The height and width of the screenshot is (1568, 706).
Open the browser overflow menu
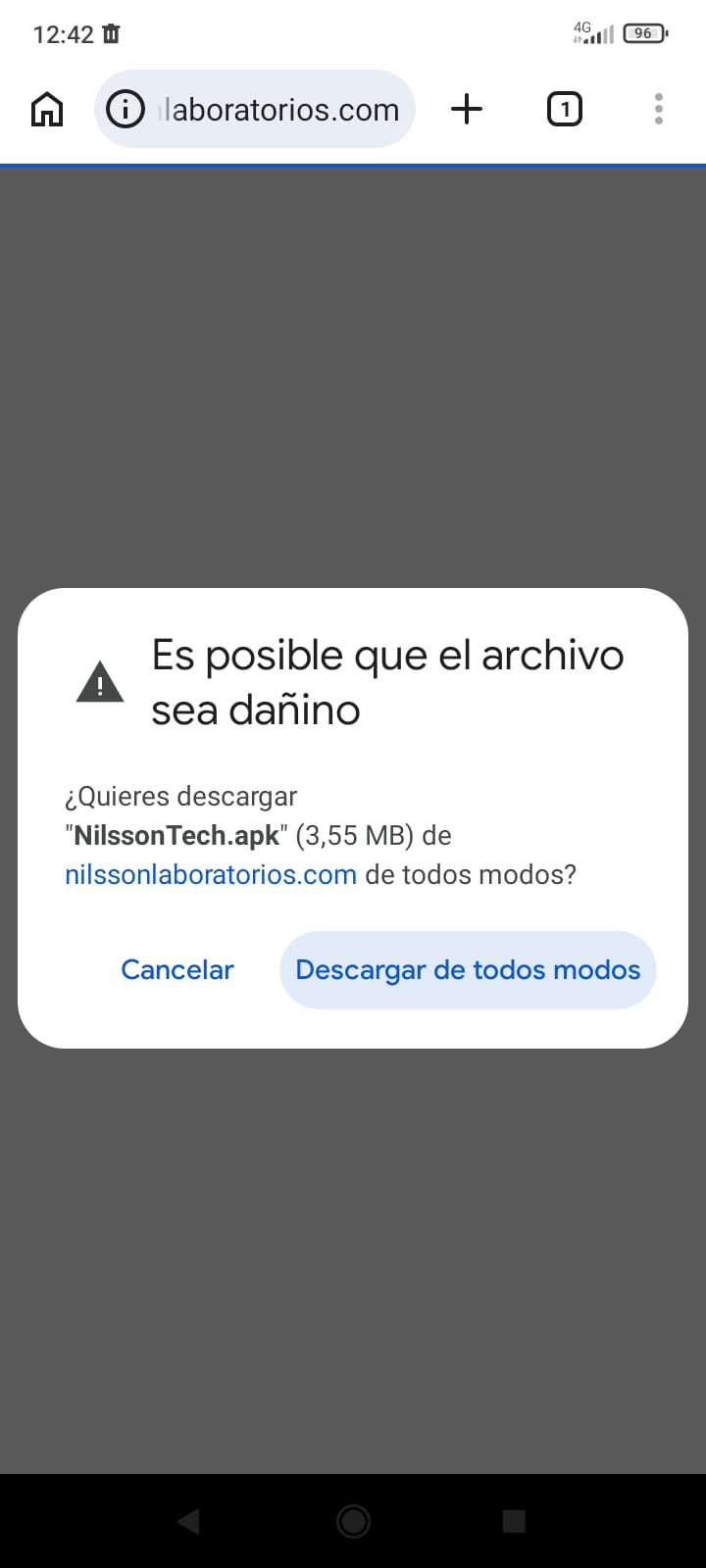658,109
